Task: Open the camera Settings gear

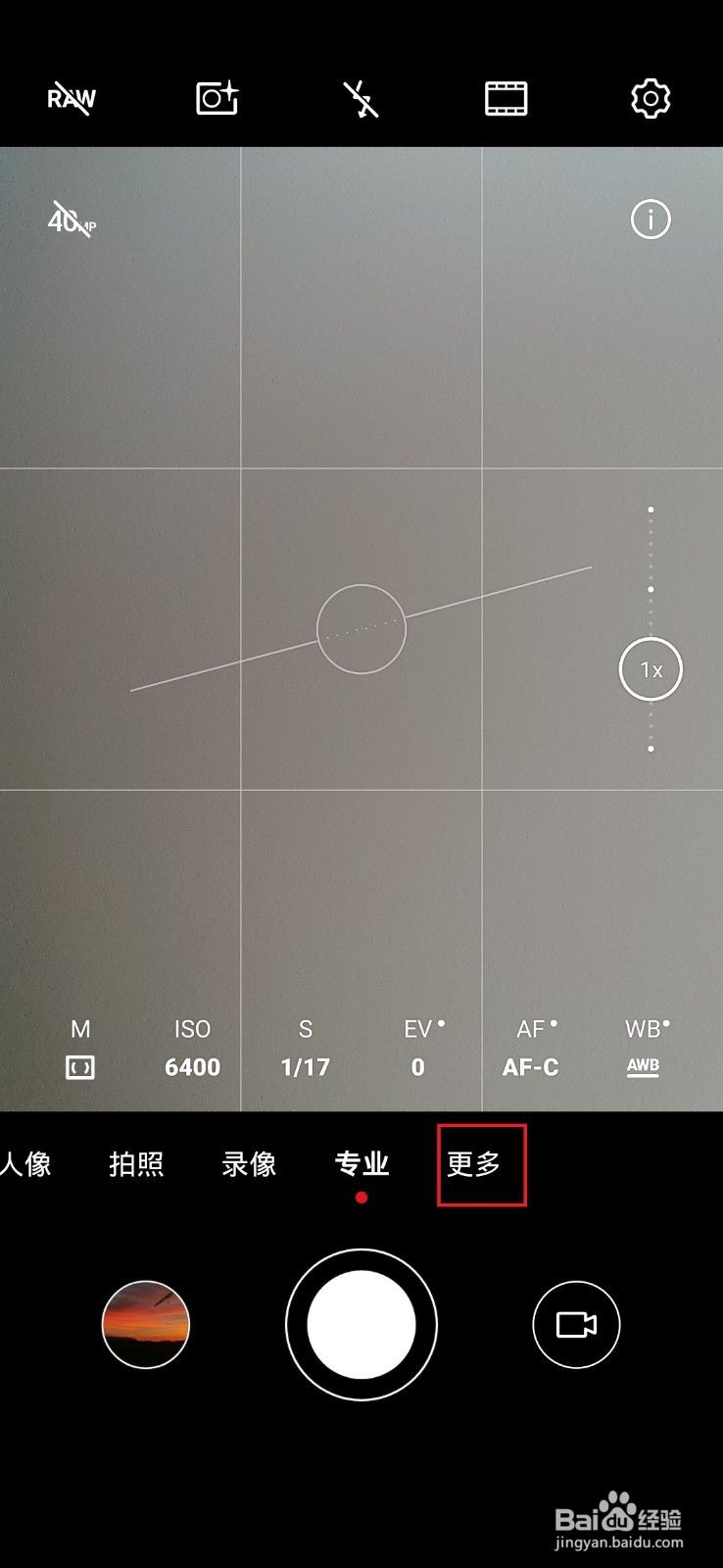Action: [650, 98]
